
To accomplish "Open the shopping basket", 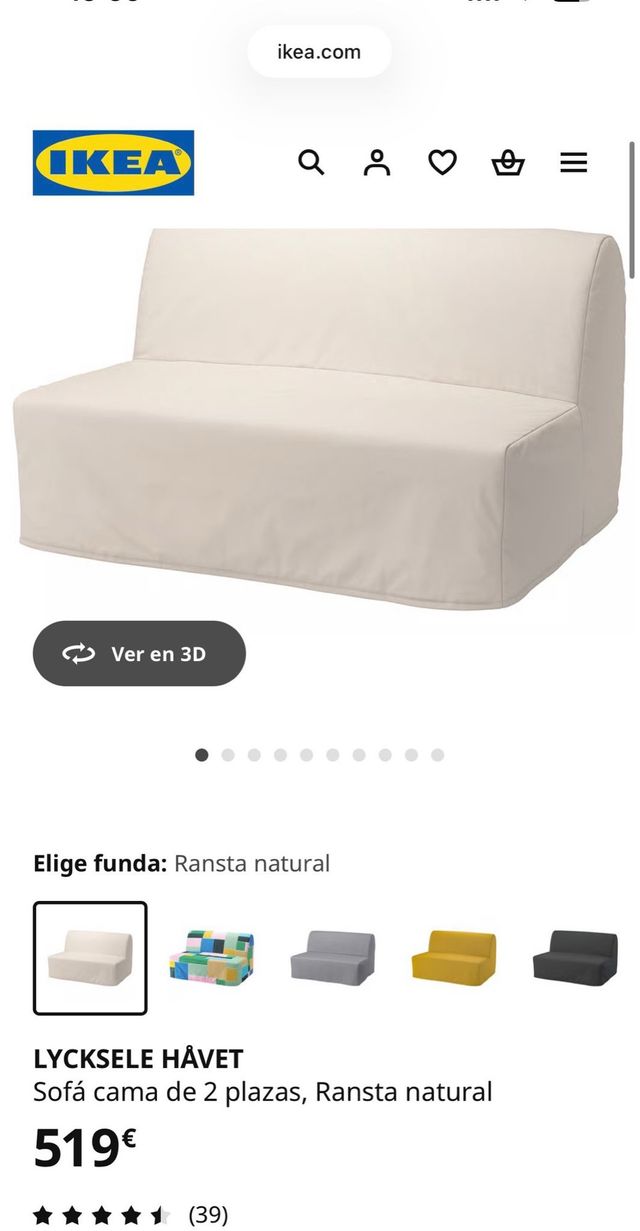I will coord(508,162).
